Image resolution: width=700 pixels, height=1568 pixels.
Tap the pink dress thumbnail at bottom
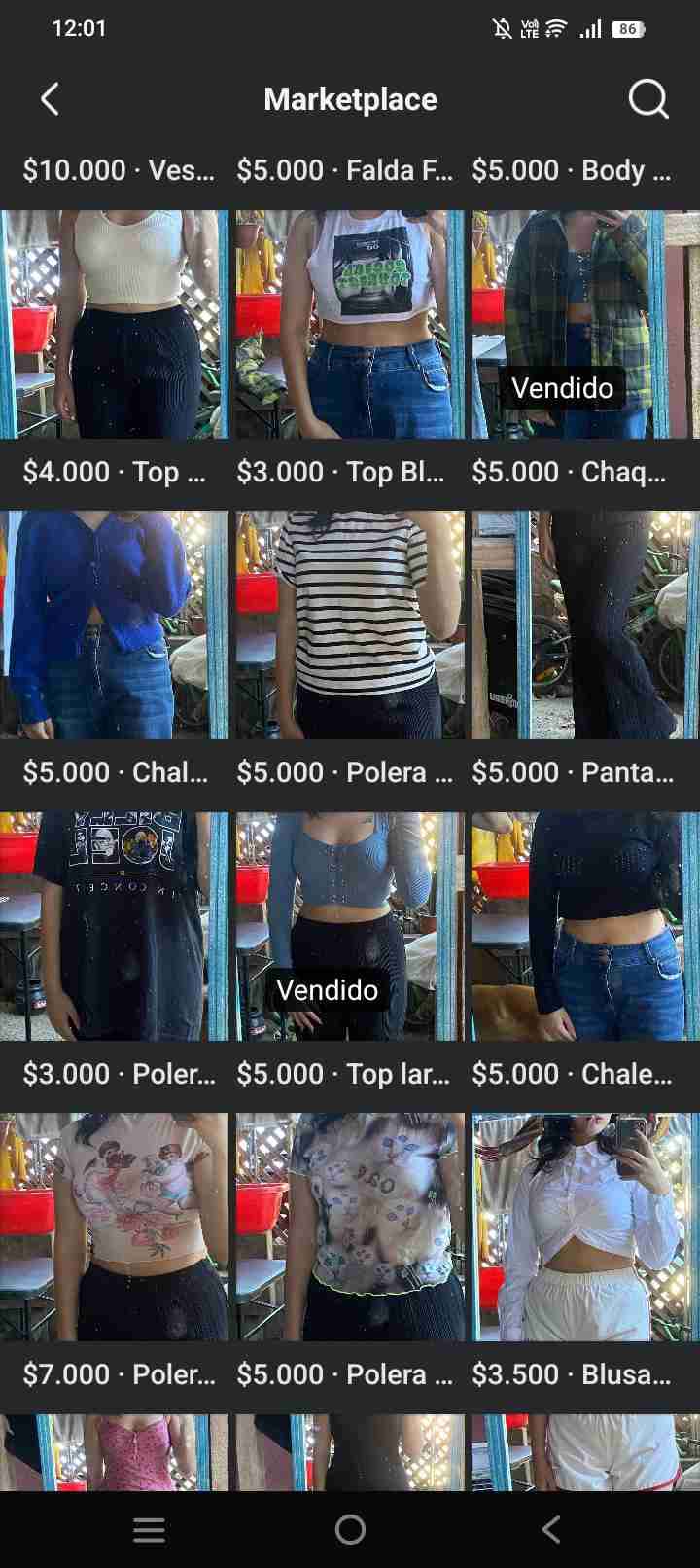pyautogui.click(x=115, y=1449)
